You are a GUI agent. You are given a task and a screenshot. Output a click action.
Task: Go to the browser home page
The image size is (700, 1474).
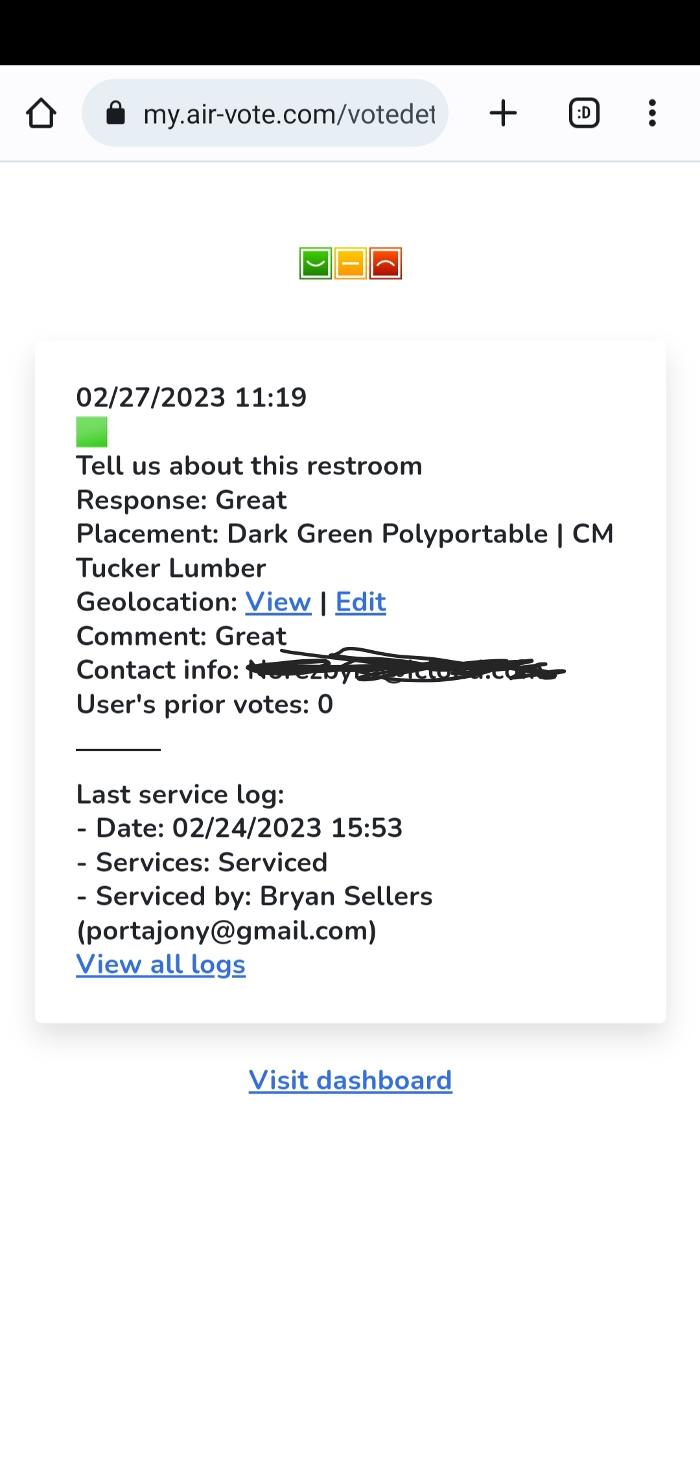[x=41, y=114]
